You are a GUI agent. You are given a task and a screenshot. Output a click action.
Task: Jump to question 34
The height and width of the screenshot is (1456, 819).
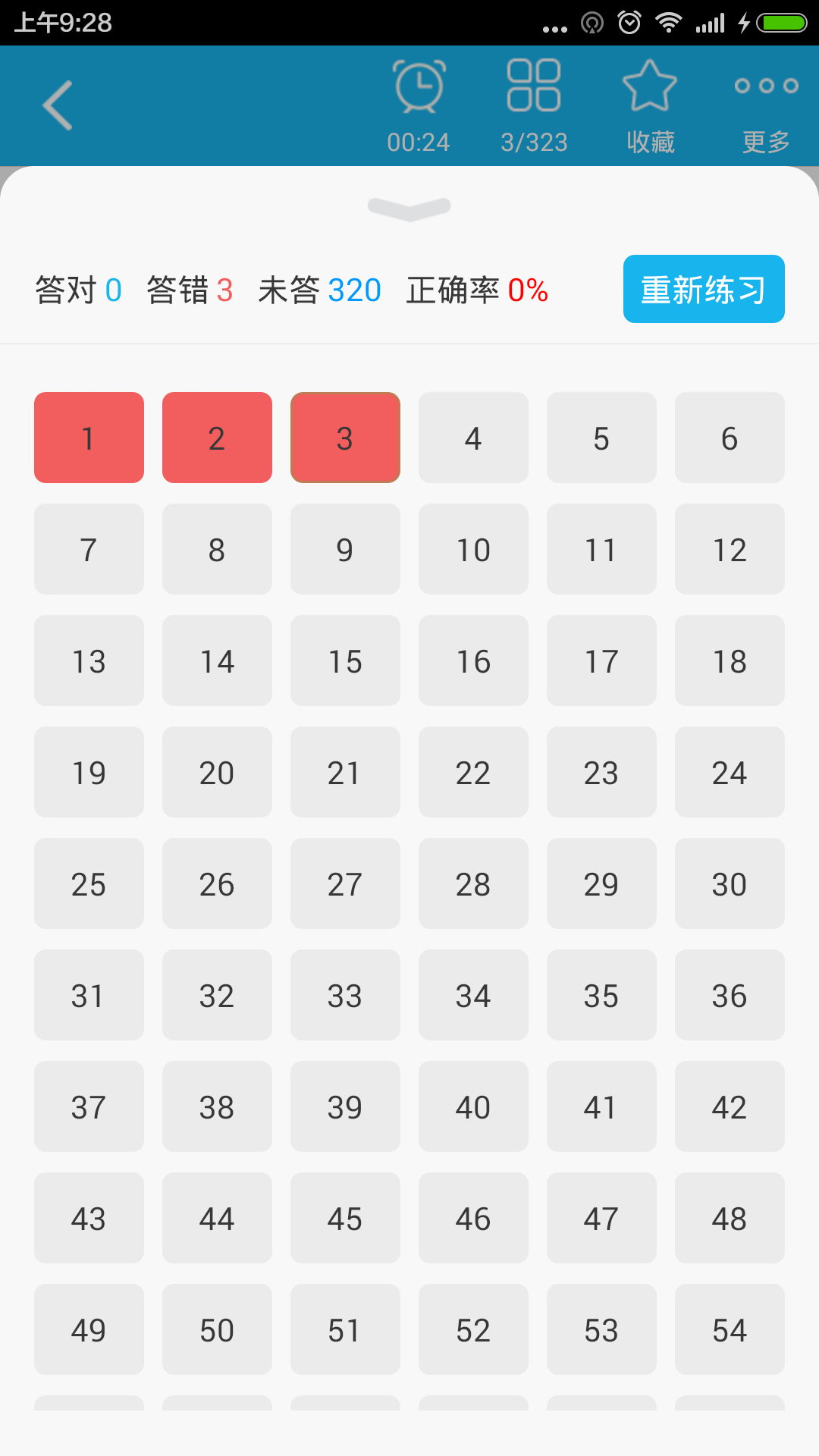click(x=473, y=995)
